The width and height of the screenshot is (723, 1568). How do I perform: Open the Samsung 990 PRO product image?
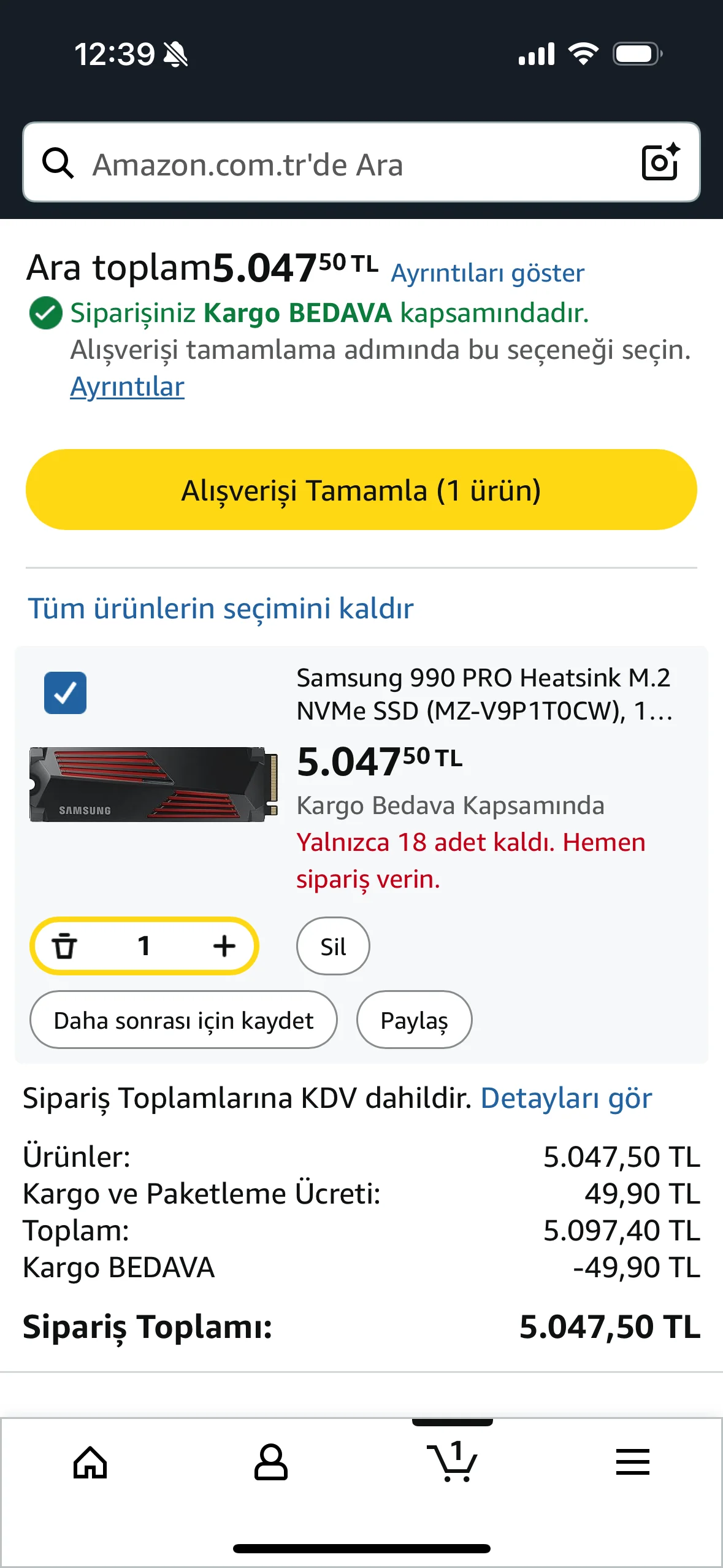coord(153,784)
